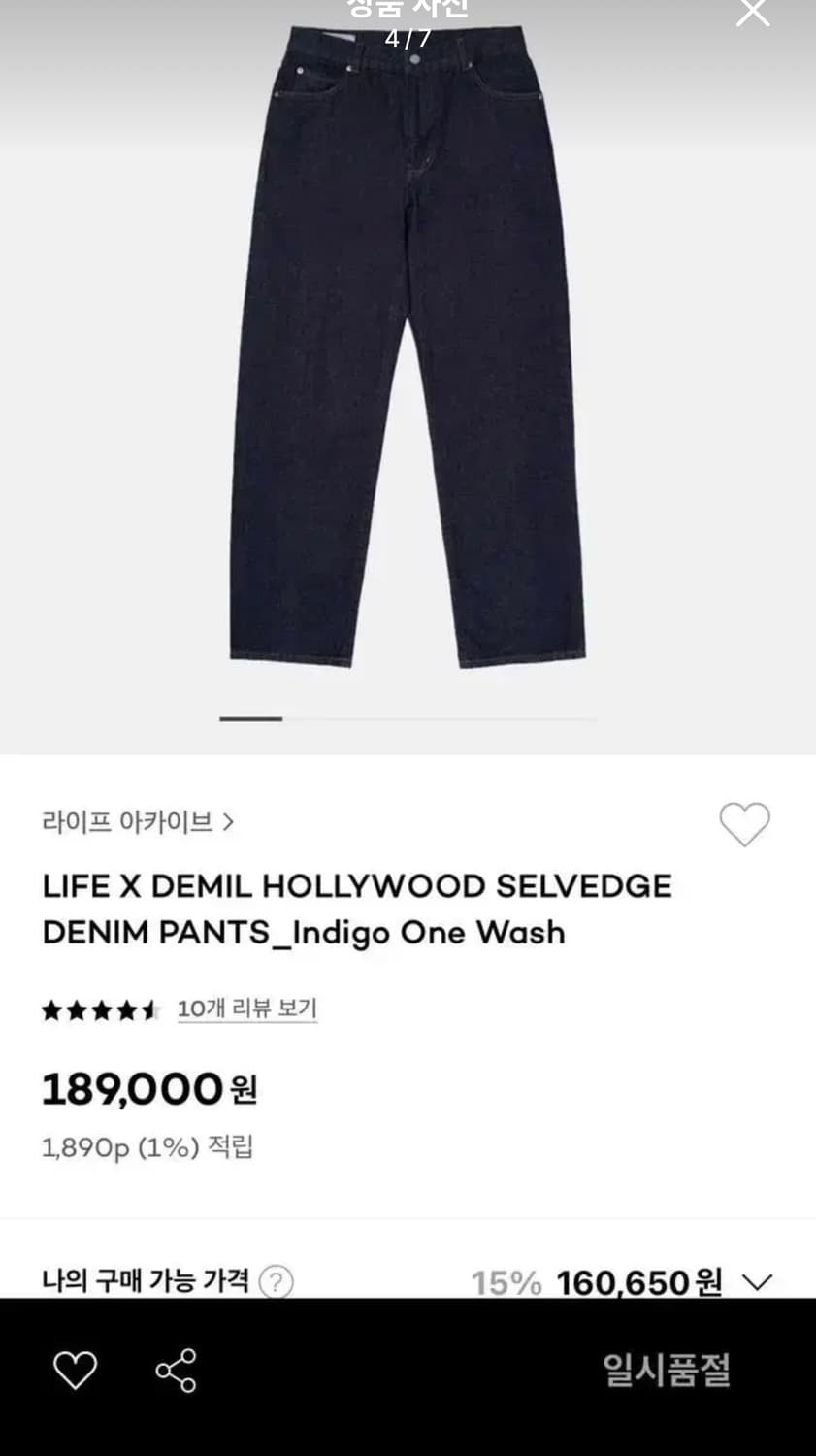Click the 189,000원 price text
Viewport: 816px width, 1456px height.
tap(147, 1088)
